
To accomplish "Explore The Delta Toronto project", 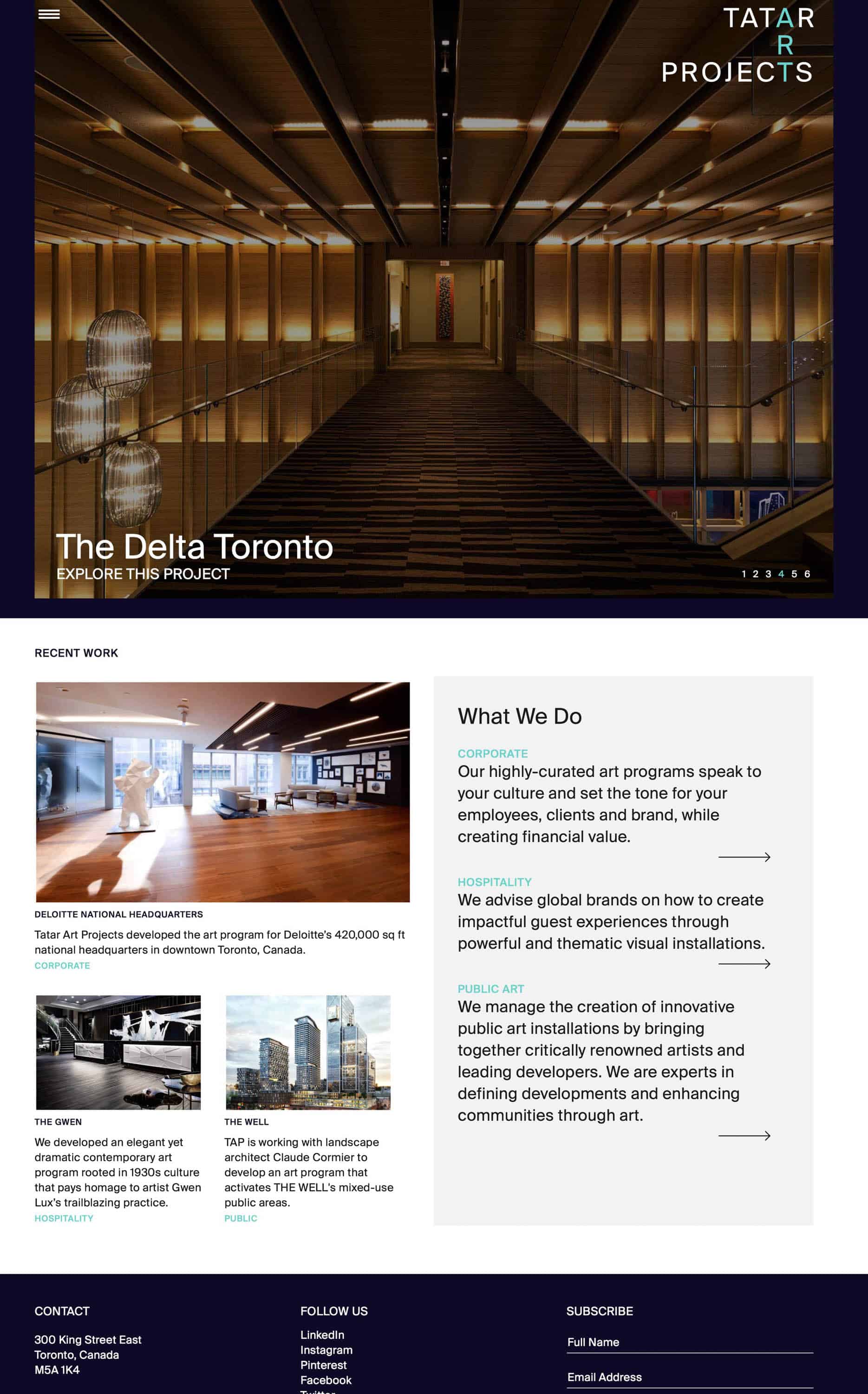I will [143, 574].
